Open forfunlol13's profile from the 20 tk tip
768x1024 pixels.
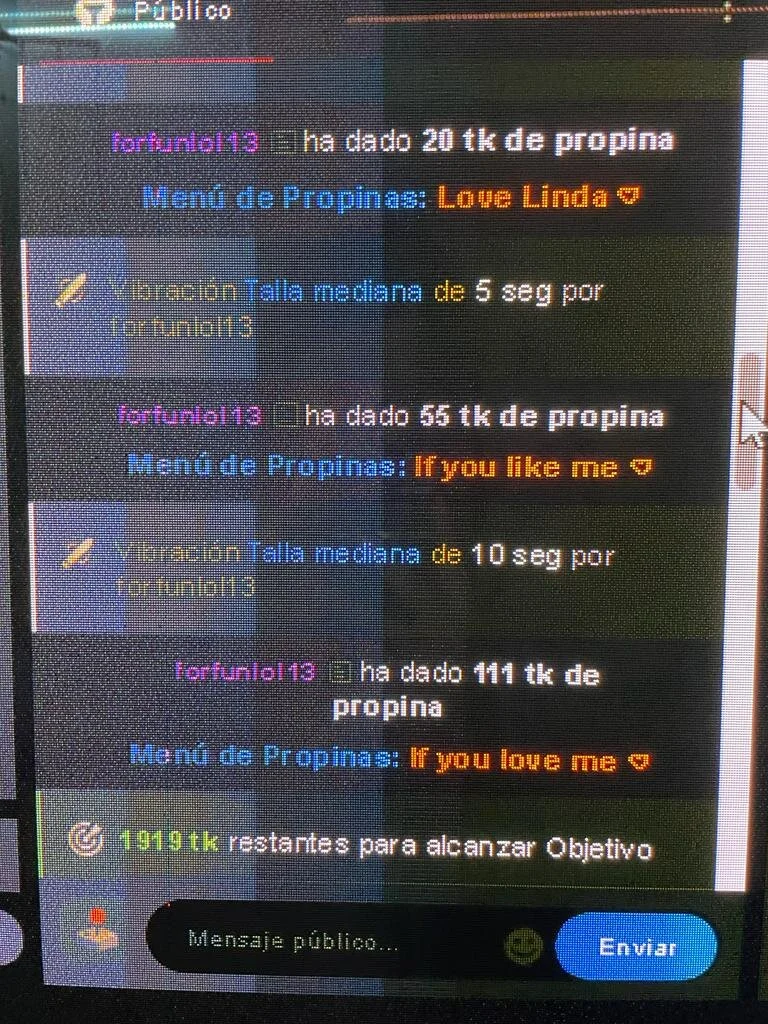185,142
